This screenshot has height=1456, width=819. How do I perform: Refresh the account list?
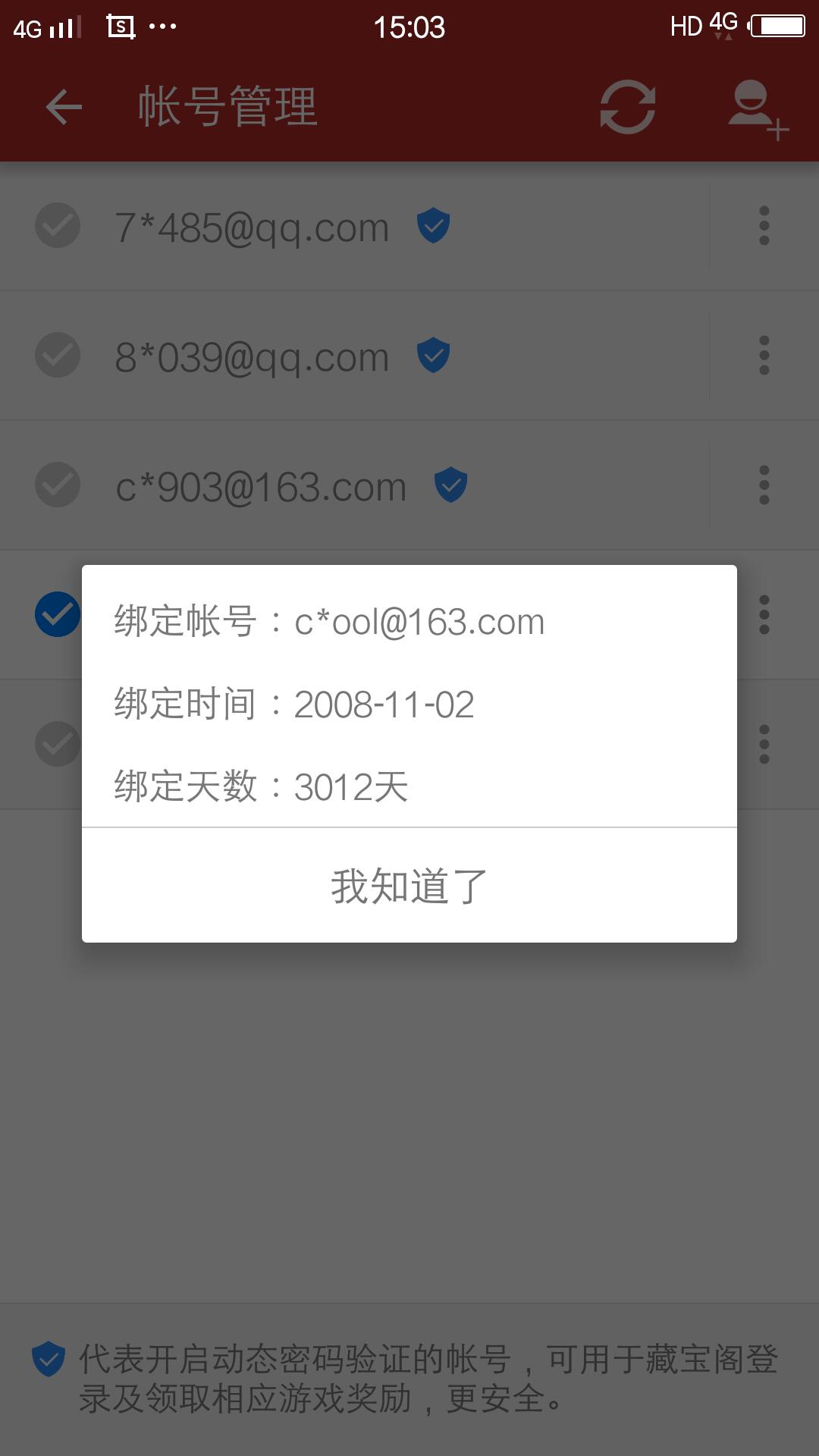(627, 107)
